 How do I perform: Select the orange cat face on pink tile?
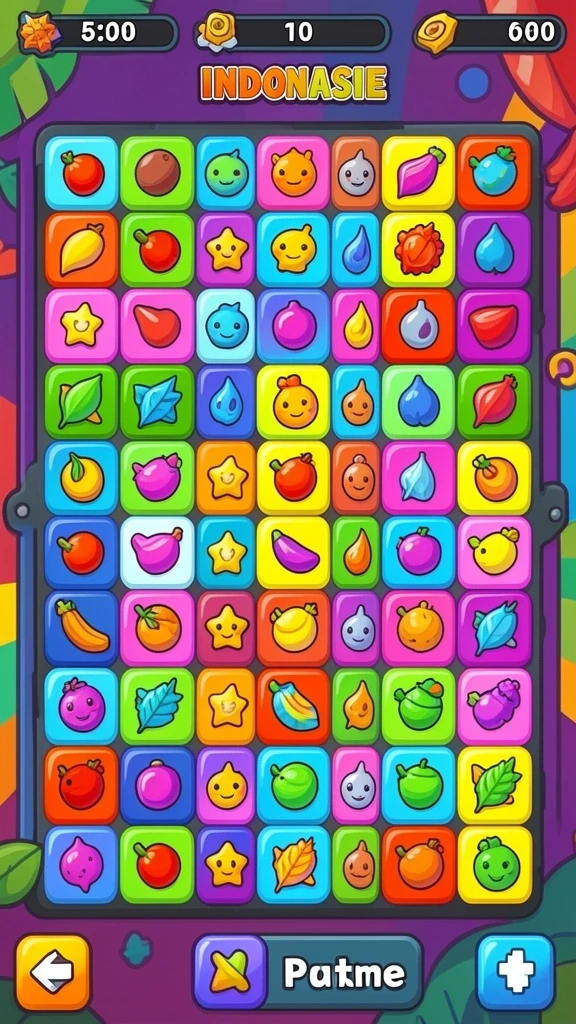coord(293,173)
